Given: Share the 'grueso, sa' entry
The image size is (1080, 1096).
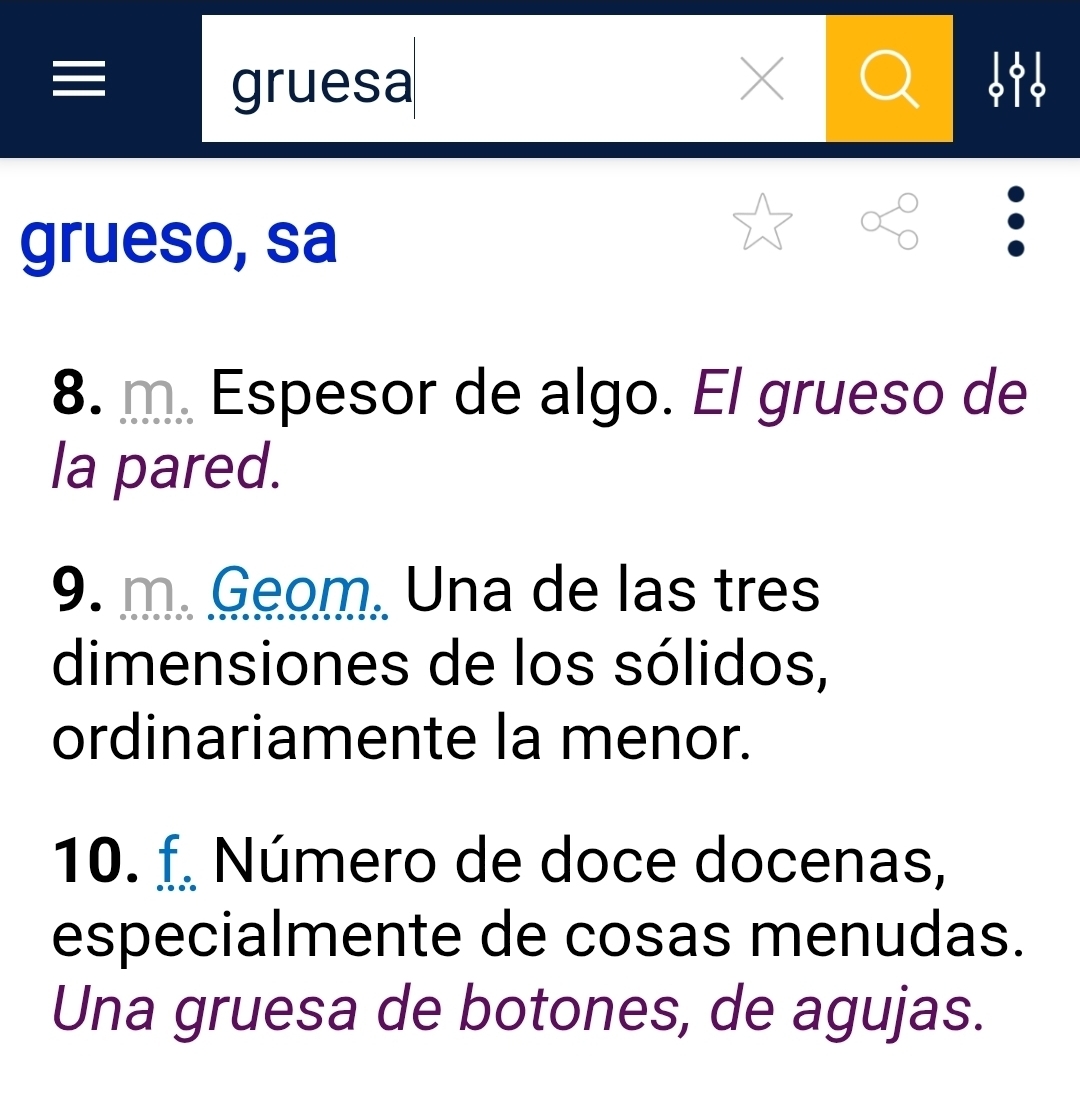Looking at the screenshot, I should (889, 221).
